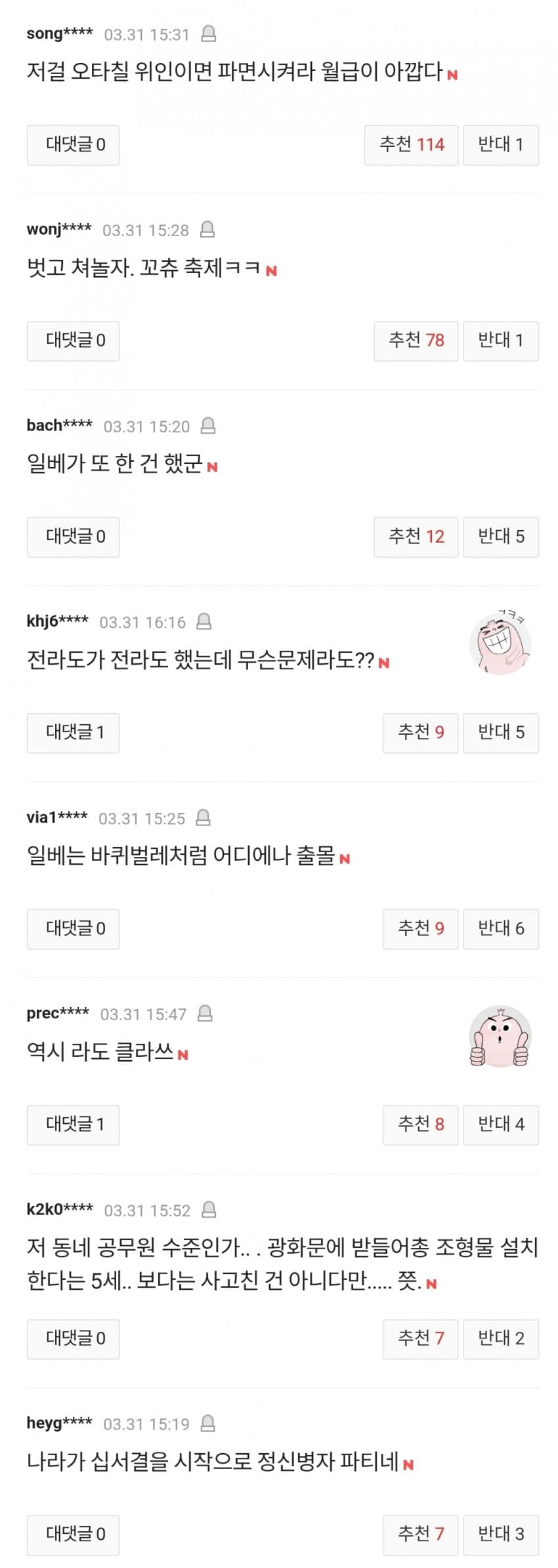Recommend the khj6**** comment
Viewport: 558px width, 1568px height.
[x=420, y=732]
